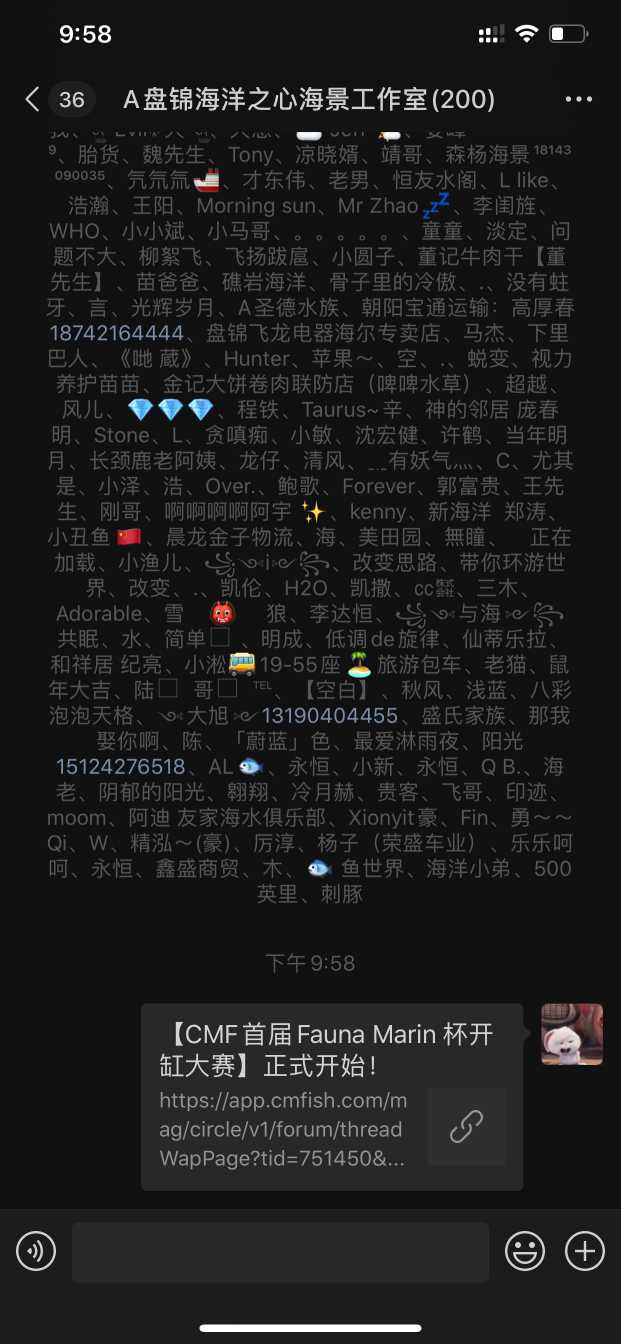Go back to the chat list
Image resolution: width=621 pixels, height=1344 pixels.
pyautogui.click(x=33, y=99)
